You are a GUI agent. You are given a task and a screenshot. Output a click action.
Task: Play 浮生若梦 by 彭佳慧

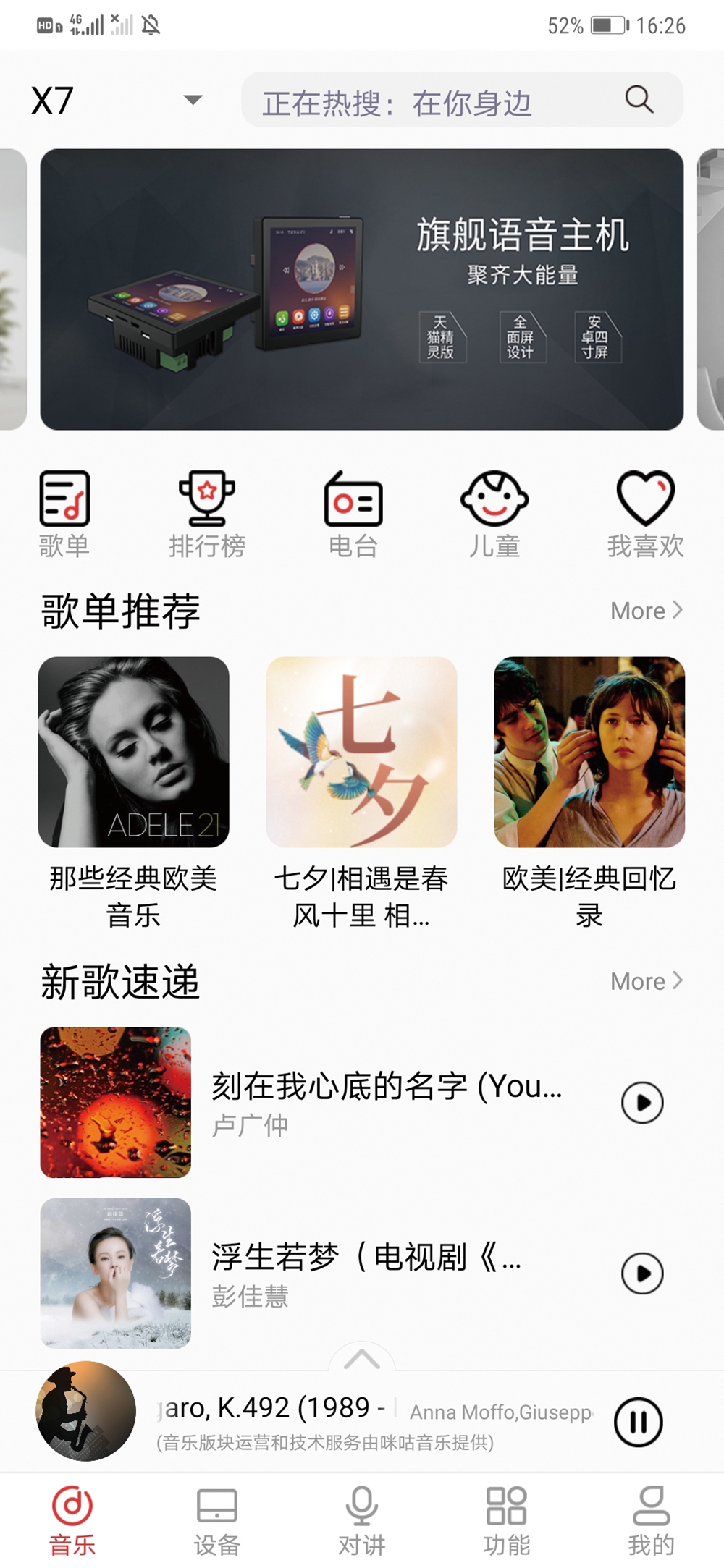click(642, 1274)
